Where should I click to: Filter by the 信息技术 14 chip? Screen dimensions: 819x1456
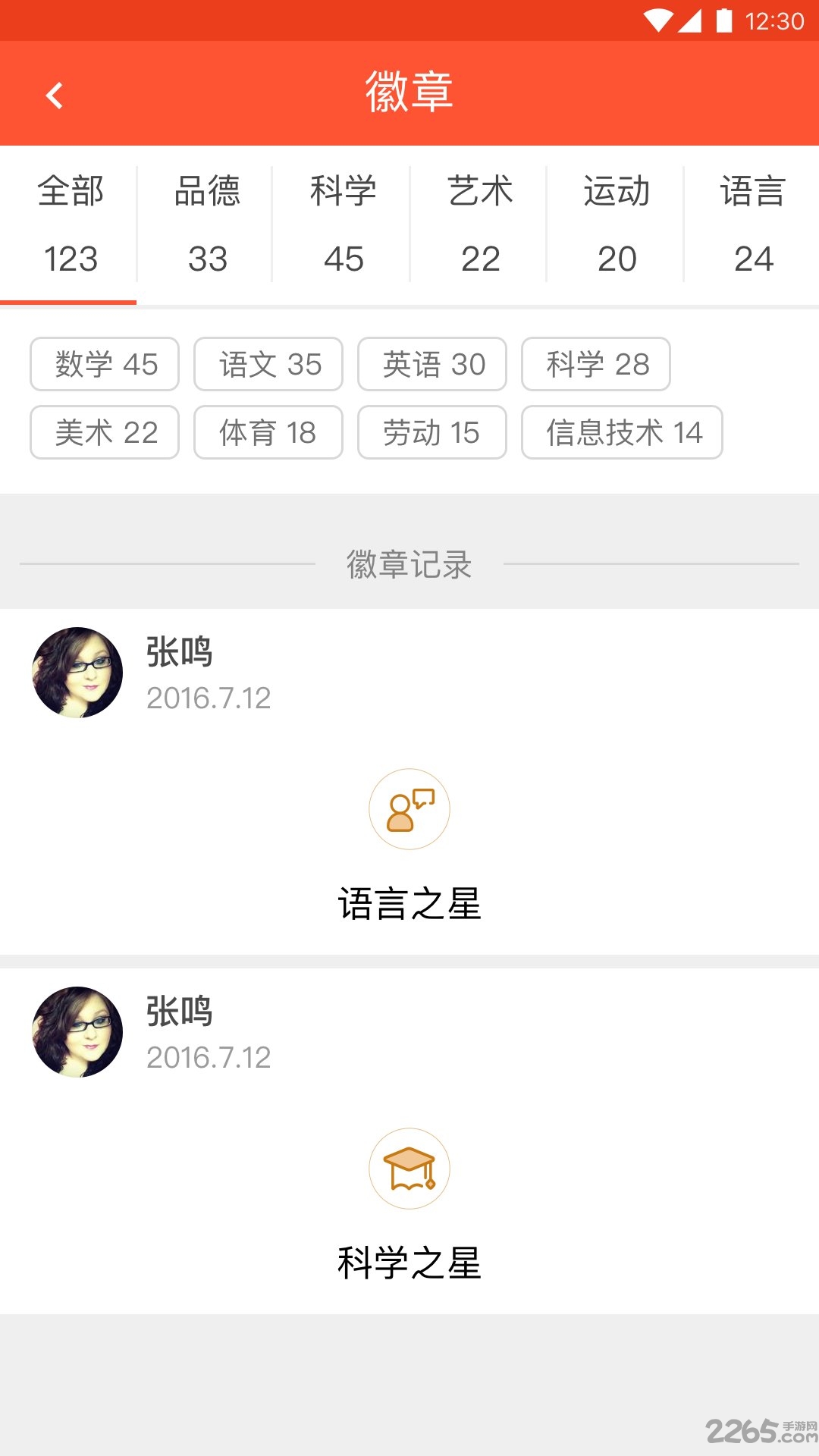click(x=623, y=433)
